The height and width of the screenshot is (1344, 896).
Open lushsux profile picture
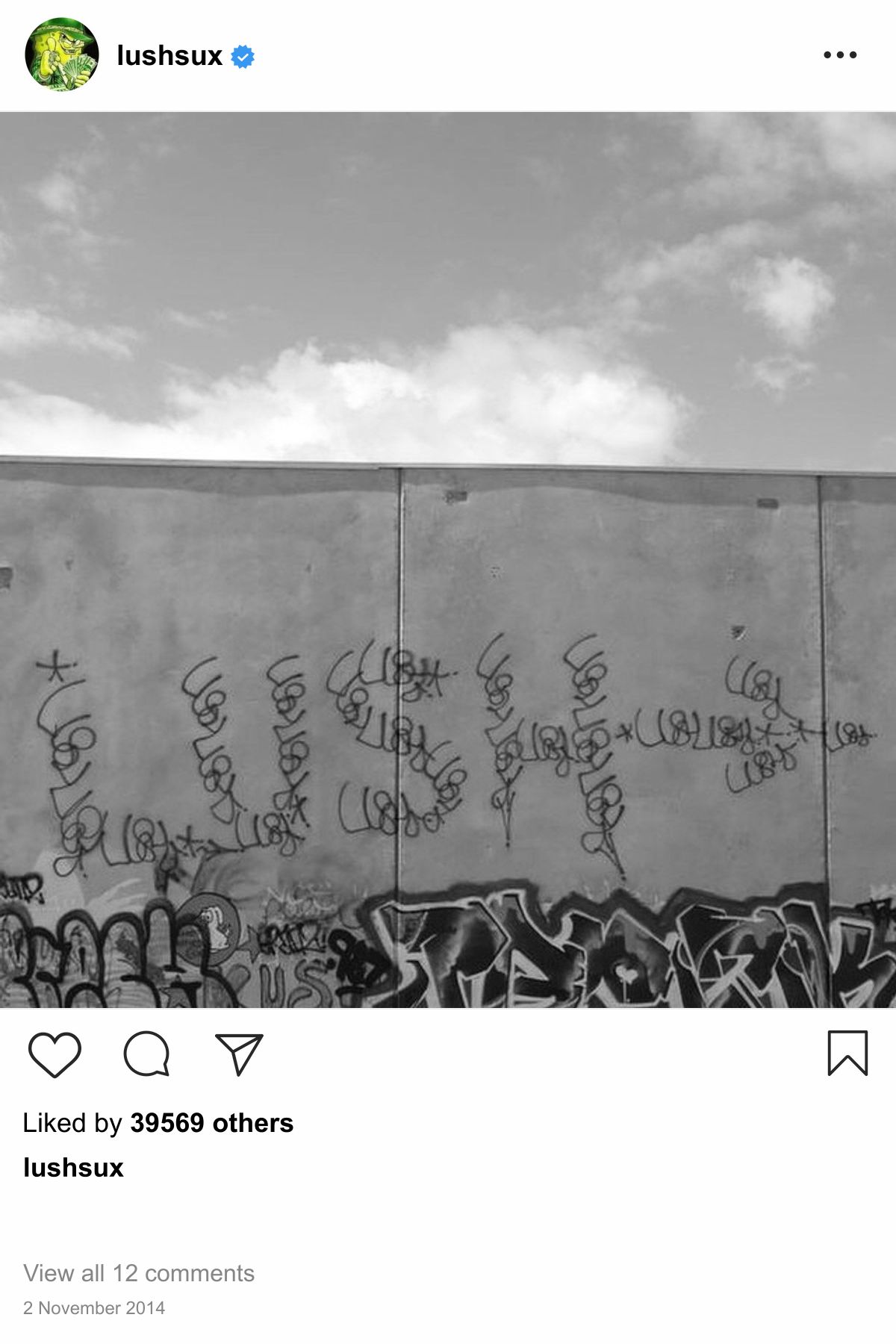tap(61, 55)
